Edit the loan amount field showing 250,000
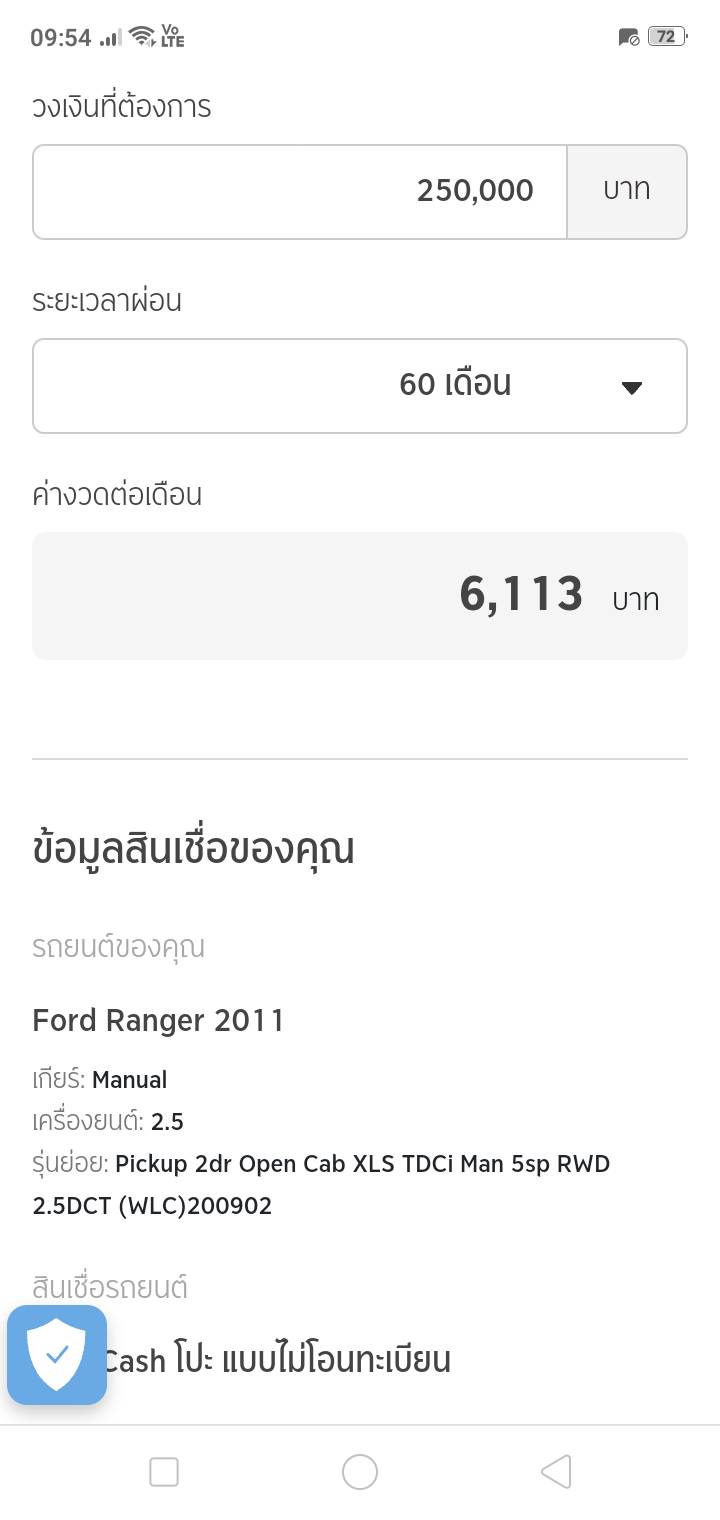Screen dimensions: 720x1520 (x=300, y=192)
